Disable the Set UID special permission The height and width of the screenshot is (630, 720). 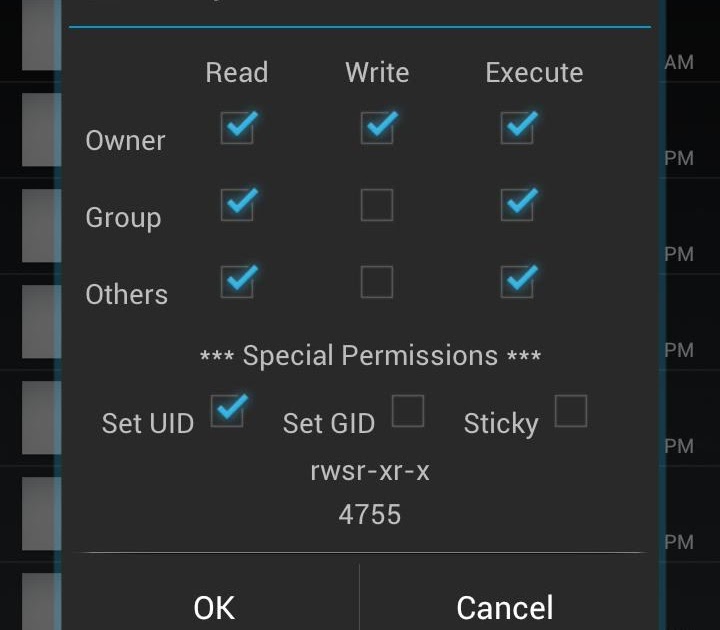click(228, 411)
